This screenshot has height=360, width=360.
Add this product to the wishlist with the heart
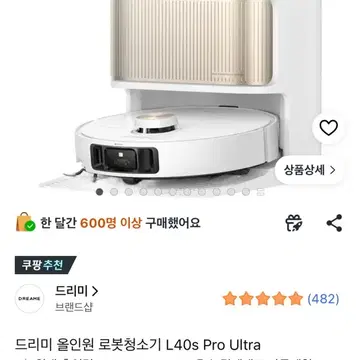pyautogui.click(x=329, y=128)
